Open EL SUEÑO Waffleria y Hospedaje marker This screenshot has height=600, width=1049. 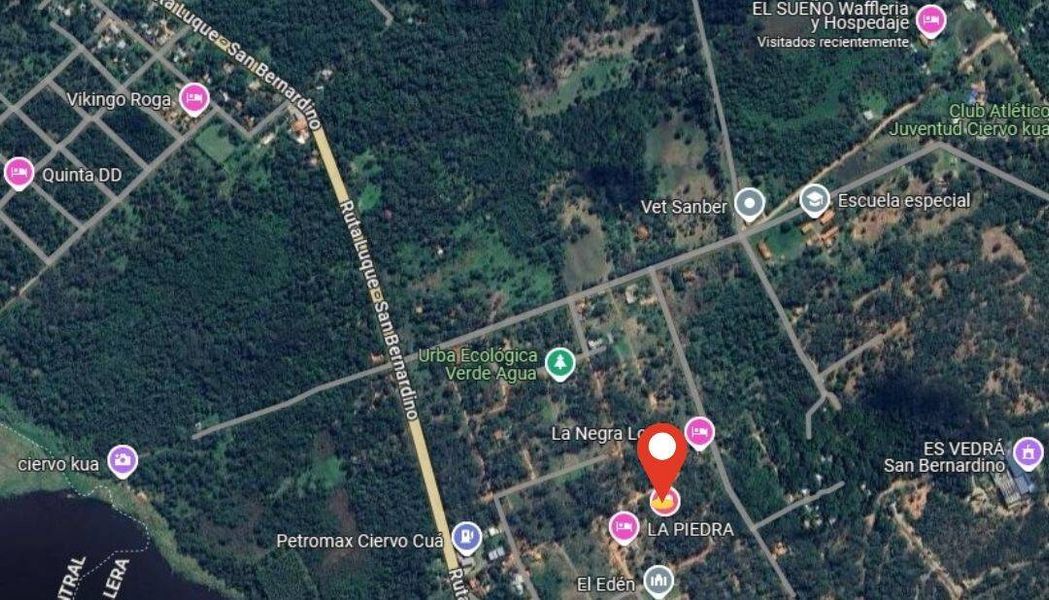931,21
